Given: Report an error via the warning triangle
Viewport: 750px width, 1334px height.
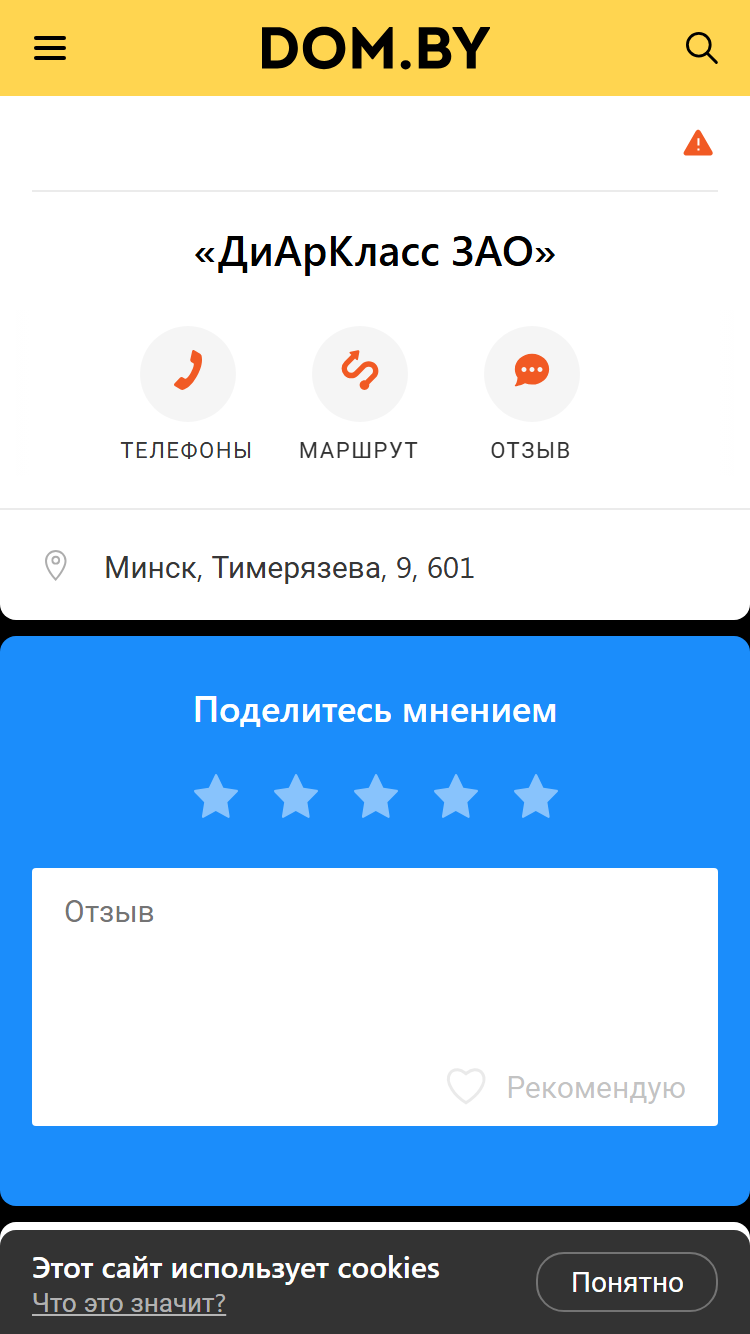Looking at the screenshot, I should click(x=698, y=144).
